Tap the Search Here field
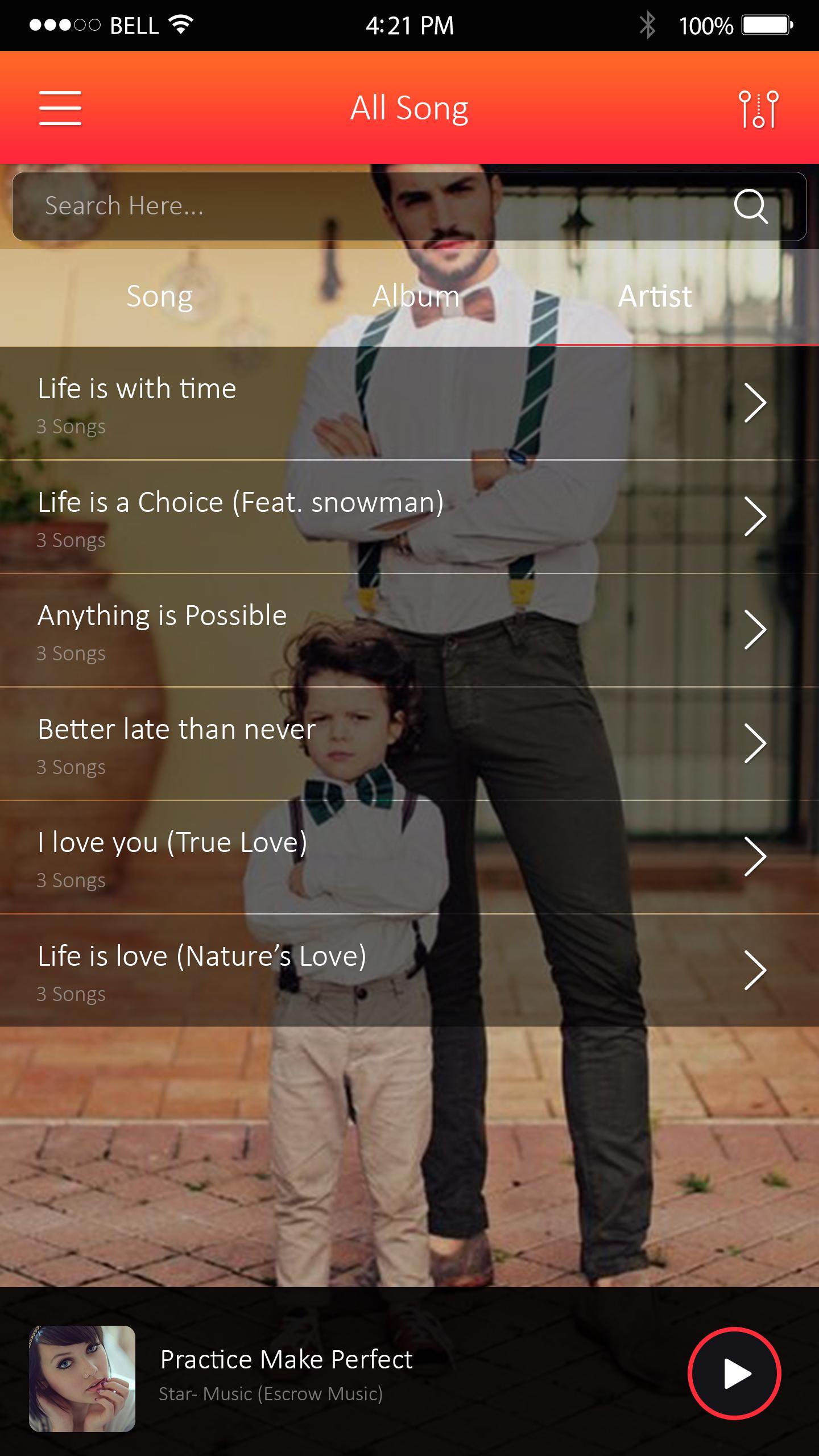 pos(409,206)
